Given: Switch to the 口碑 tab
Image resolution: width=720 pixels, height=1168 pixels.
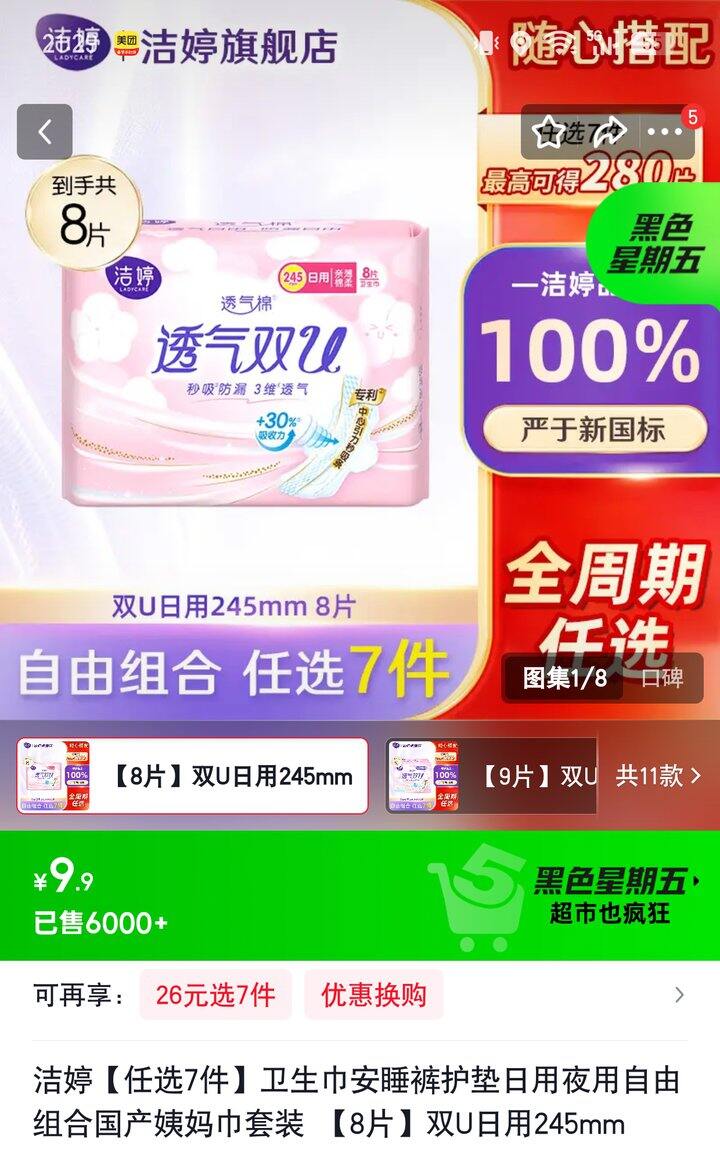Looking at the screenshot, I should (x=662, y=678).
